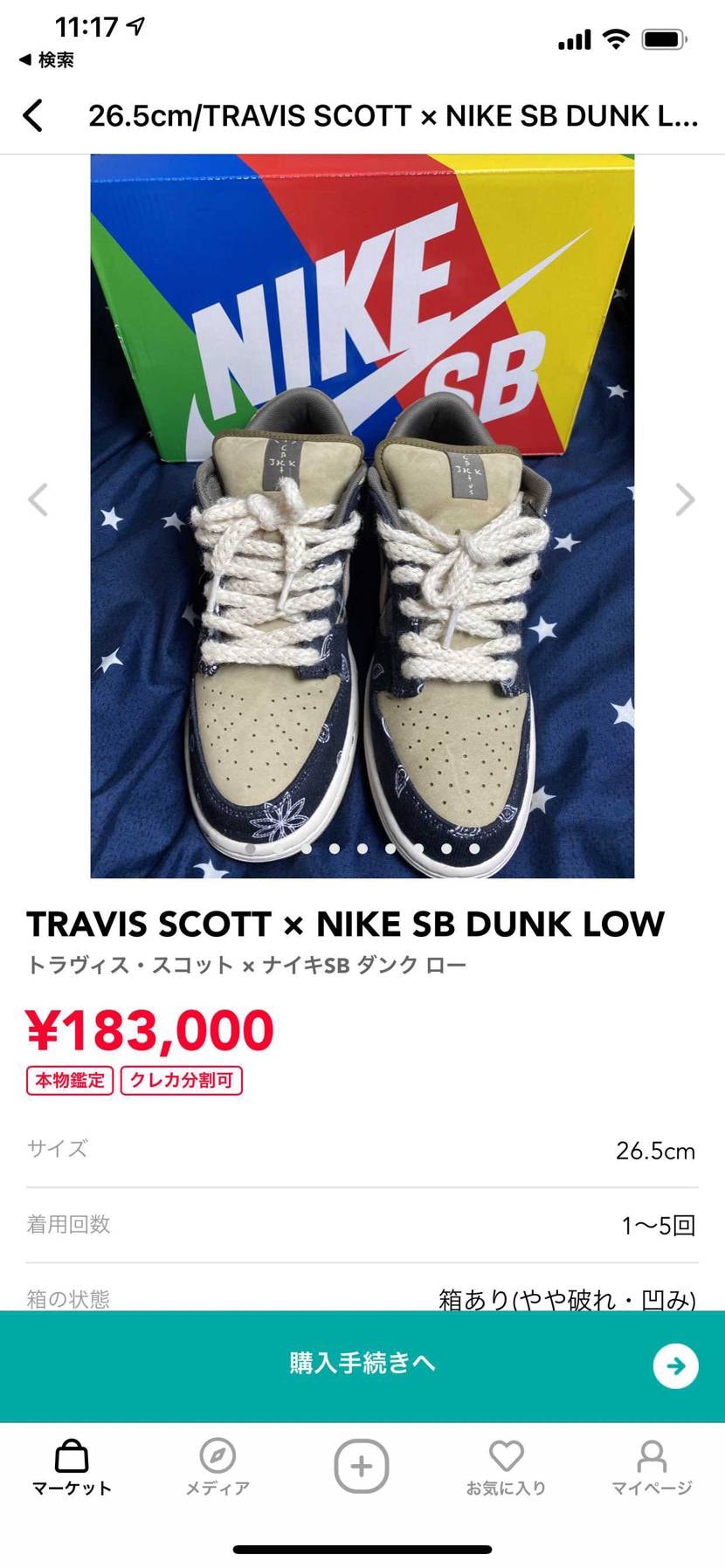The image size is (725, 1568).
Task: Switch to the お気に入り tab
Action: [x=507, y=1467]
